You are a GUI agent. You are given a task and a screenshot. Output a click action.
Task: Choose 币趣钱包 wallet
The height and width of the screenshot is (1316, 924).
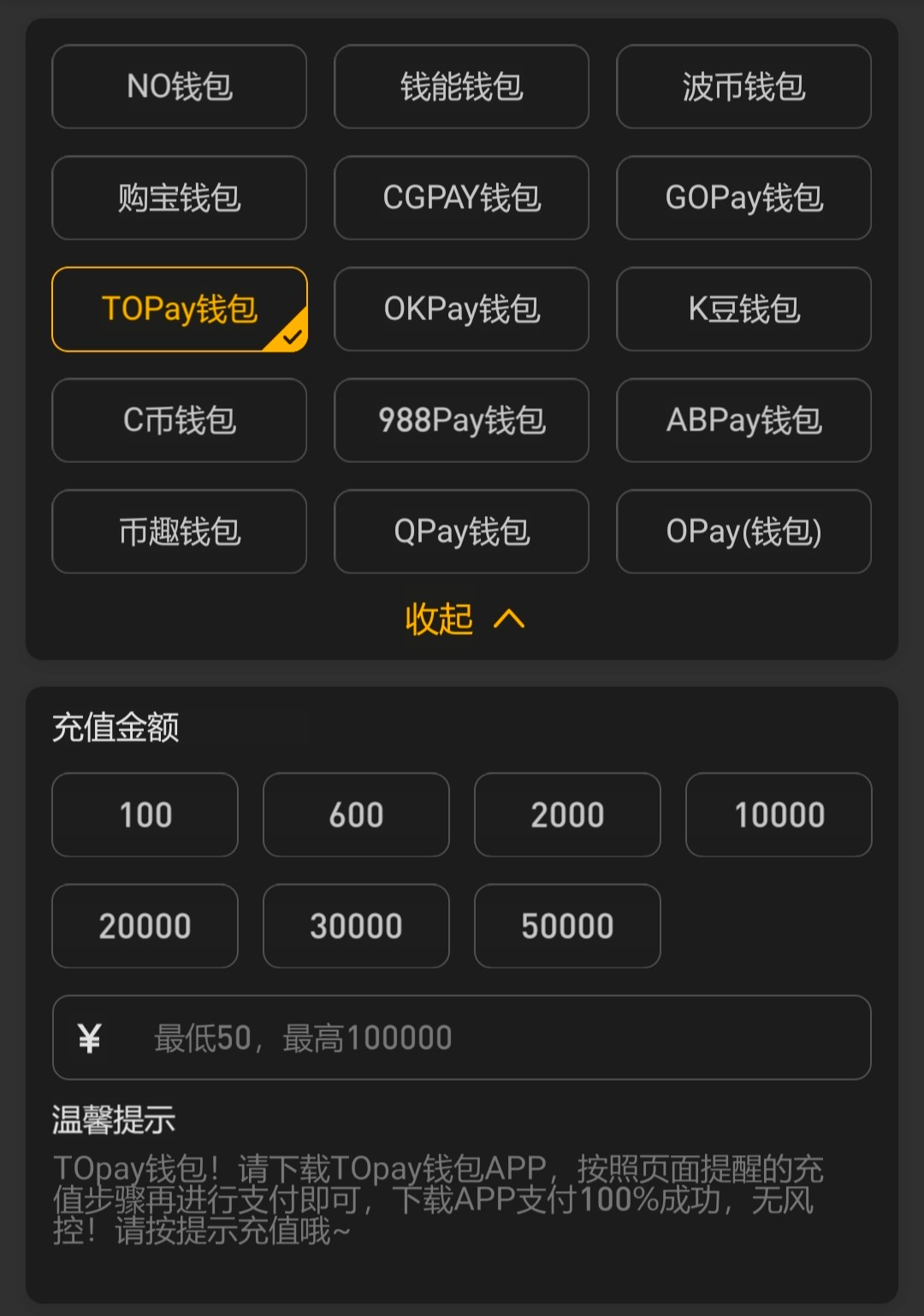coord(179,531)
